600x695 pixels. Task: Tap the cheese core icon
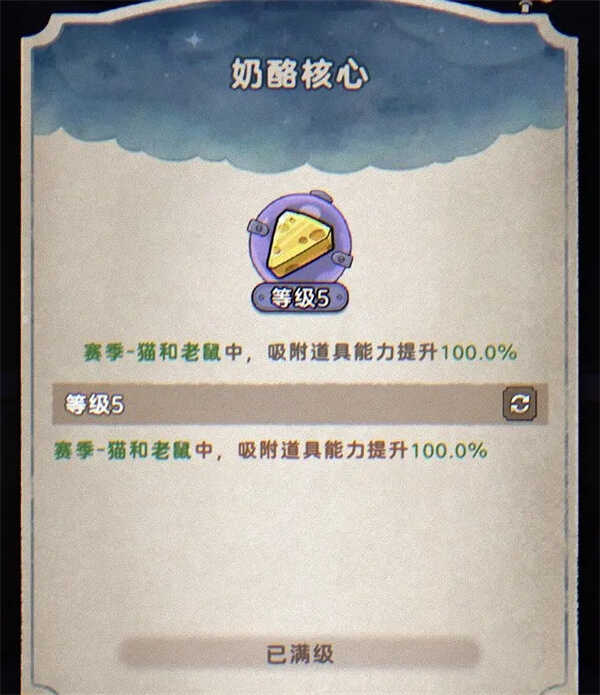tap(298, 240)
